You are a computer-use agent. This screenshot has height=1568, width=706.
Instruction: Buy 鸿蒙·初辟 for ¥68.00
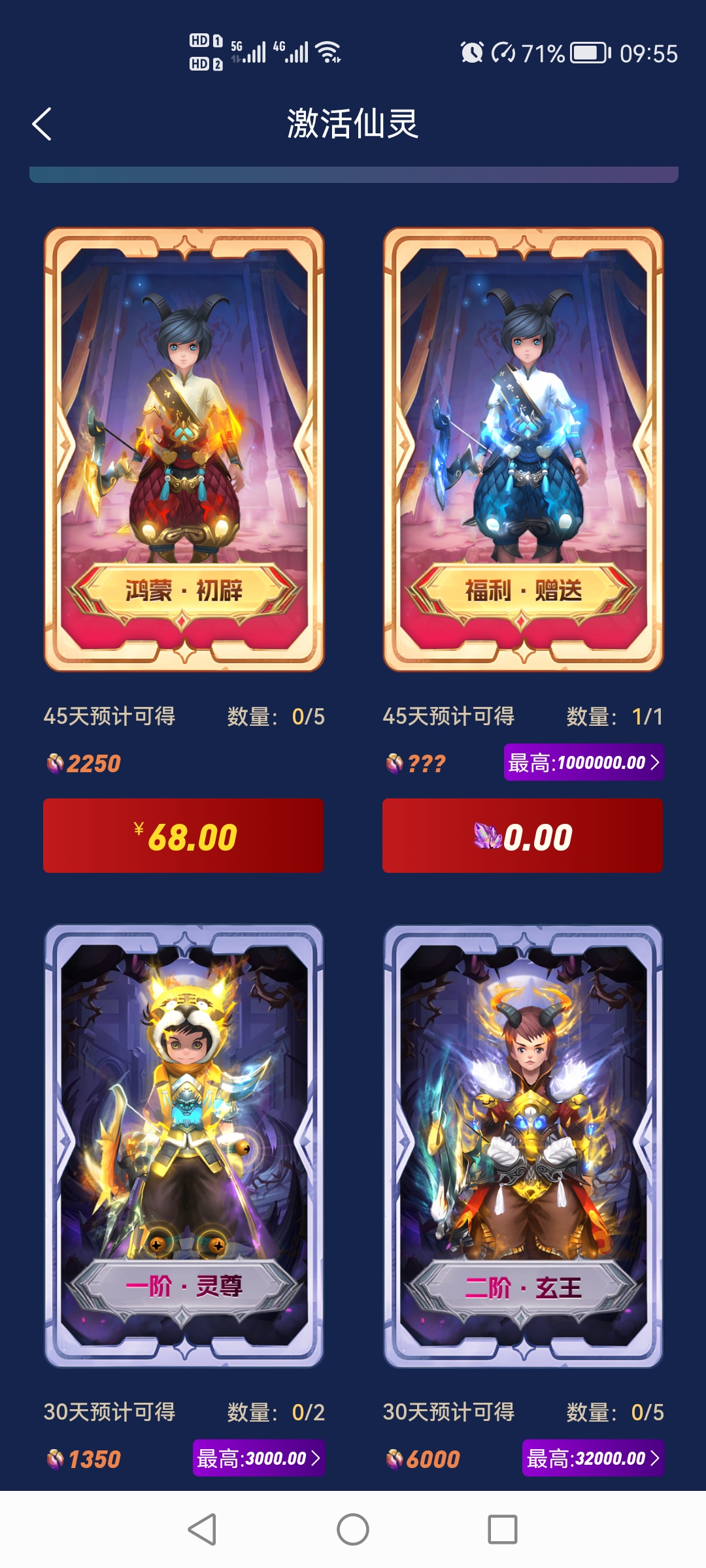click(184, 836)
